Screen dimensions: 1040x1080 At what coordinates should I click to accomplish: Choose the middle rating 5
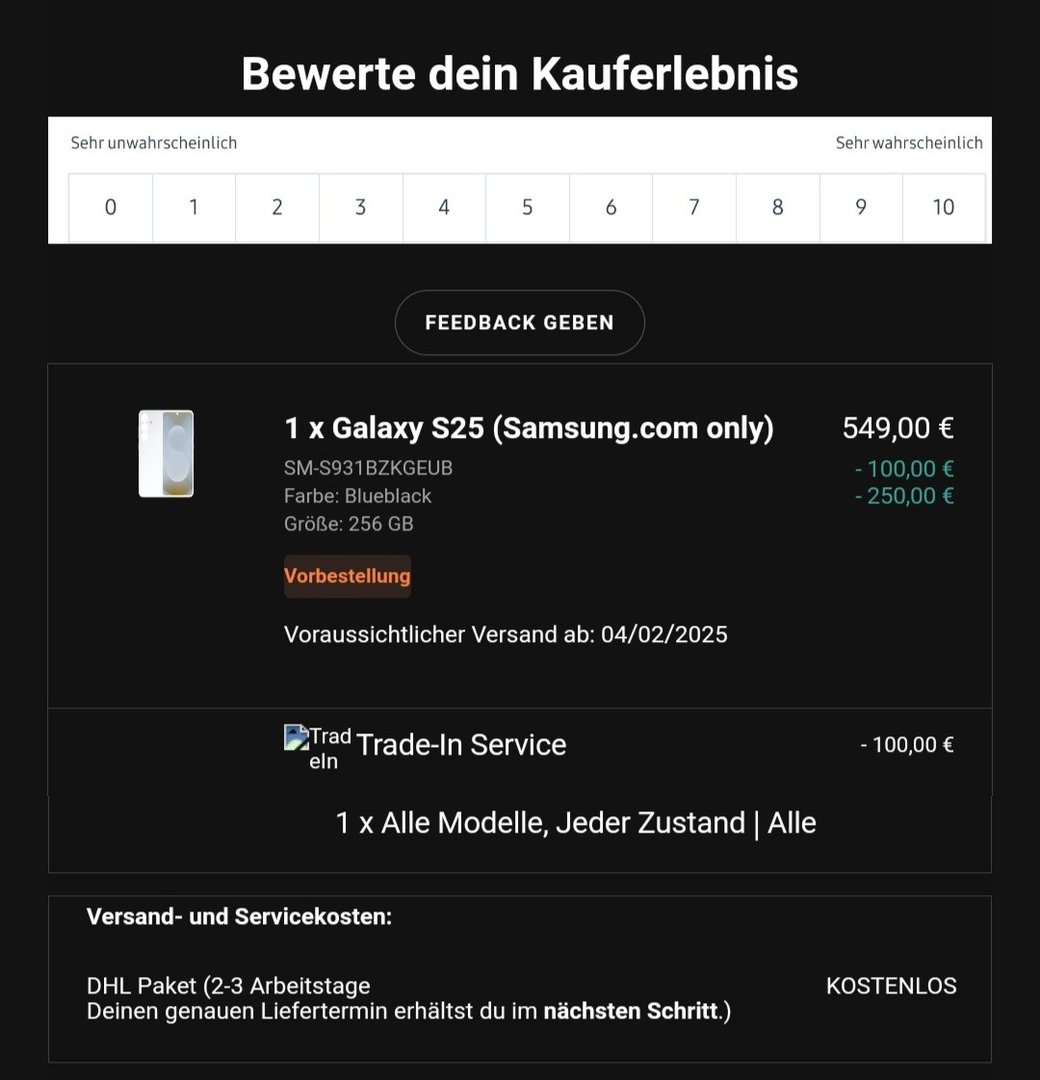527,207
